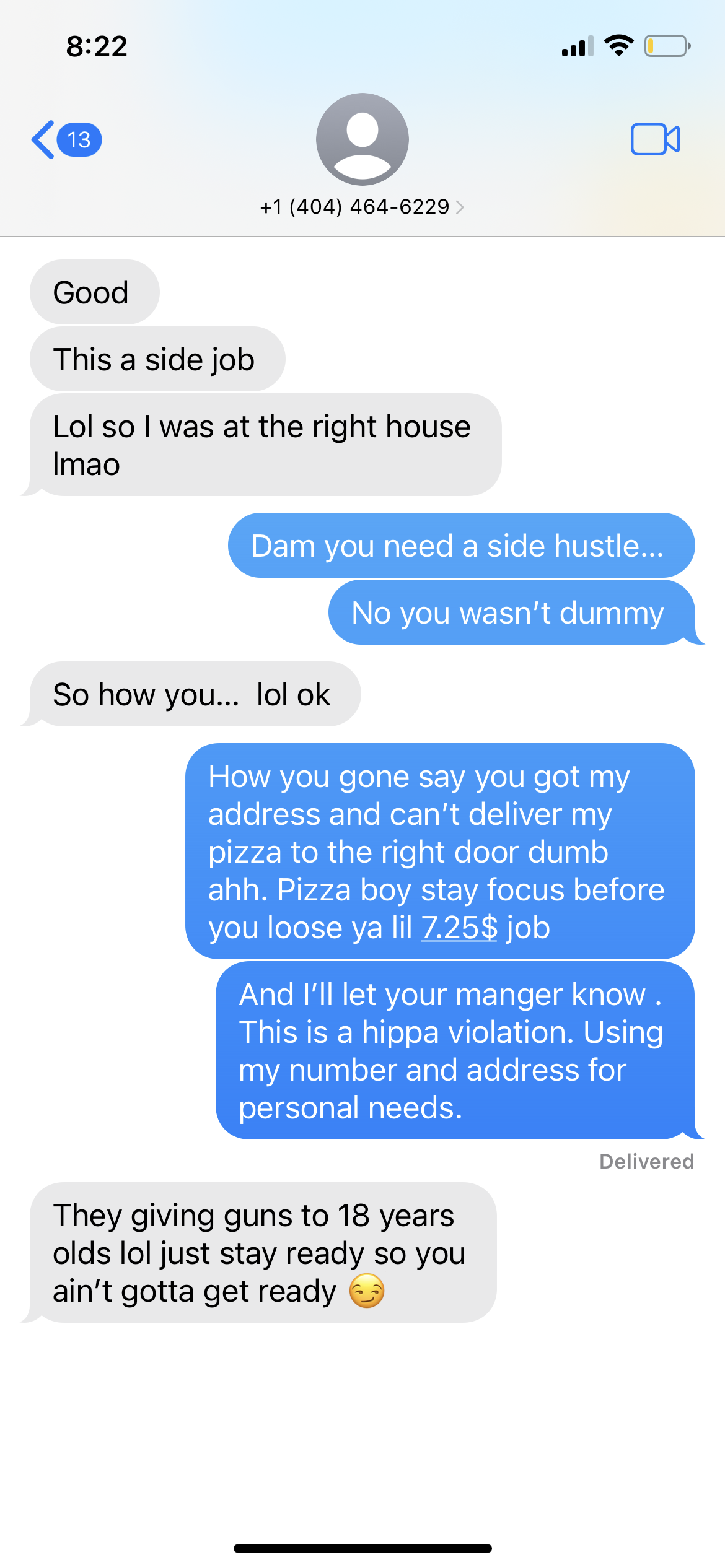Expand contact info with the chevron beside the number
Image resolution: width=725 pixels, height=1568 pixels.
pos(460,206)
